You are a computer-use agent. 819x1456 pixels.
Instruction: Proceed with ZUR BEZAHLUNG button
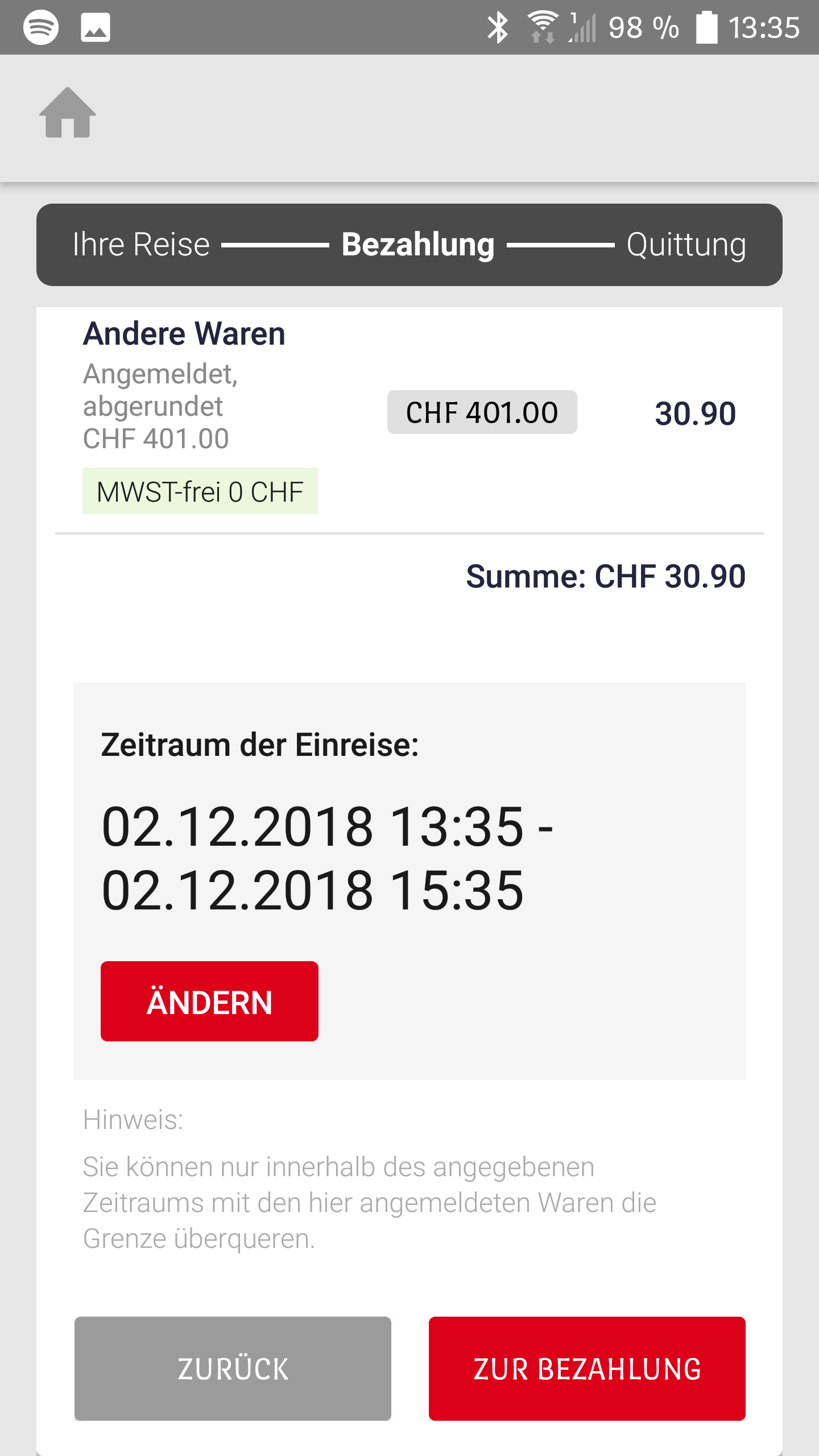[x=587, y=1368]
